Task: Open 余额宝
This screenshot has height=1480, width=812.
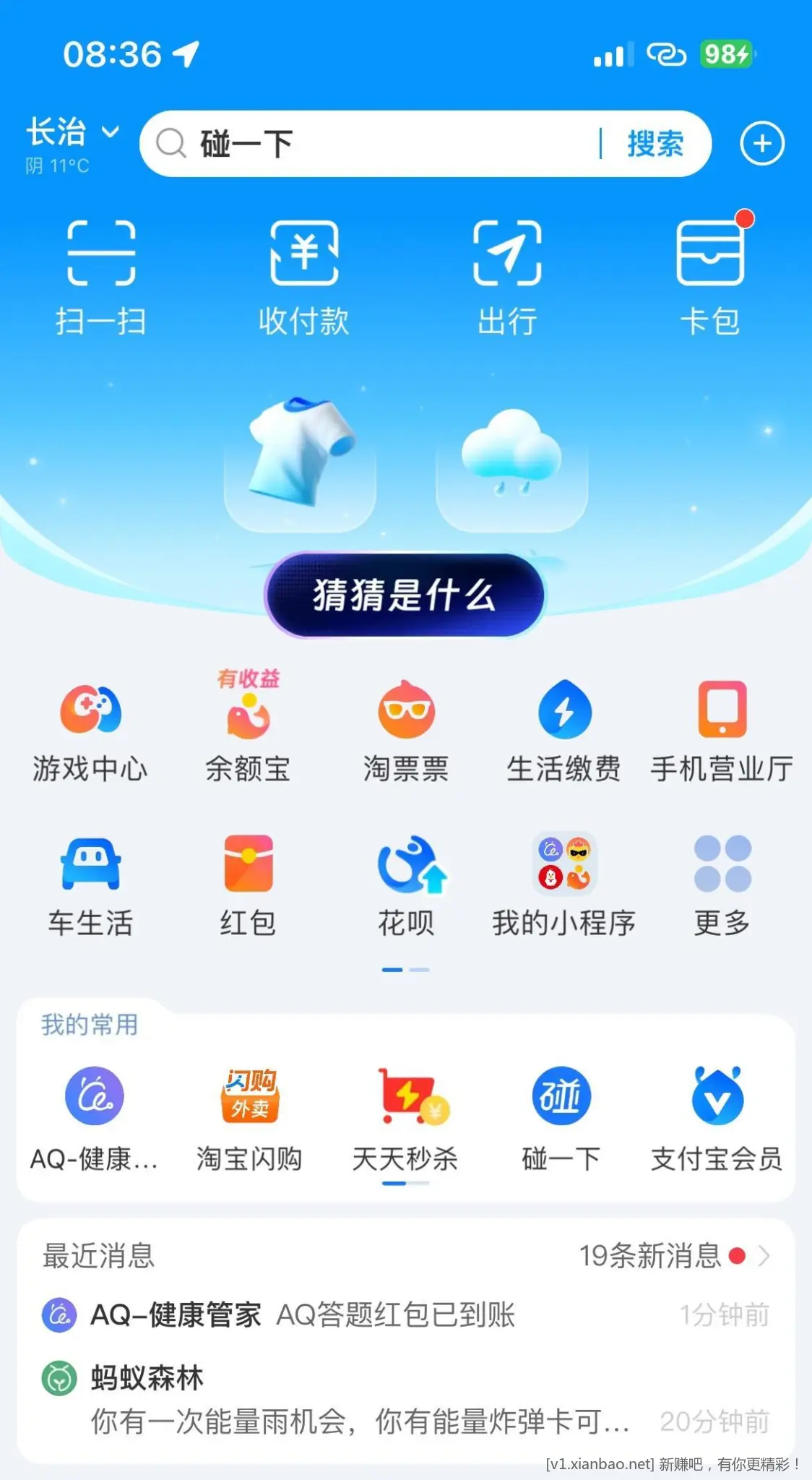Action: click(x=248, y=731)
